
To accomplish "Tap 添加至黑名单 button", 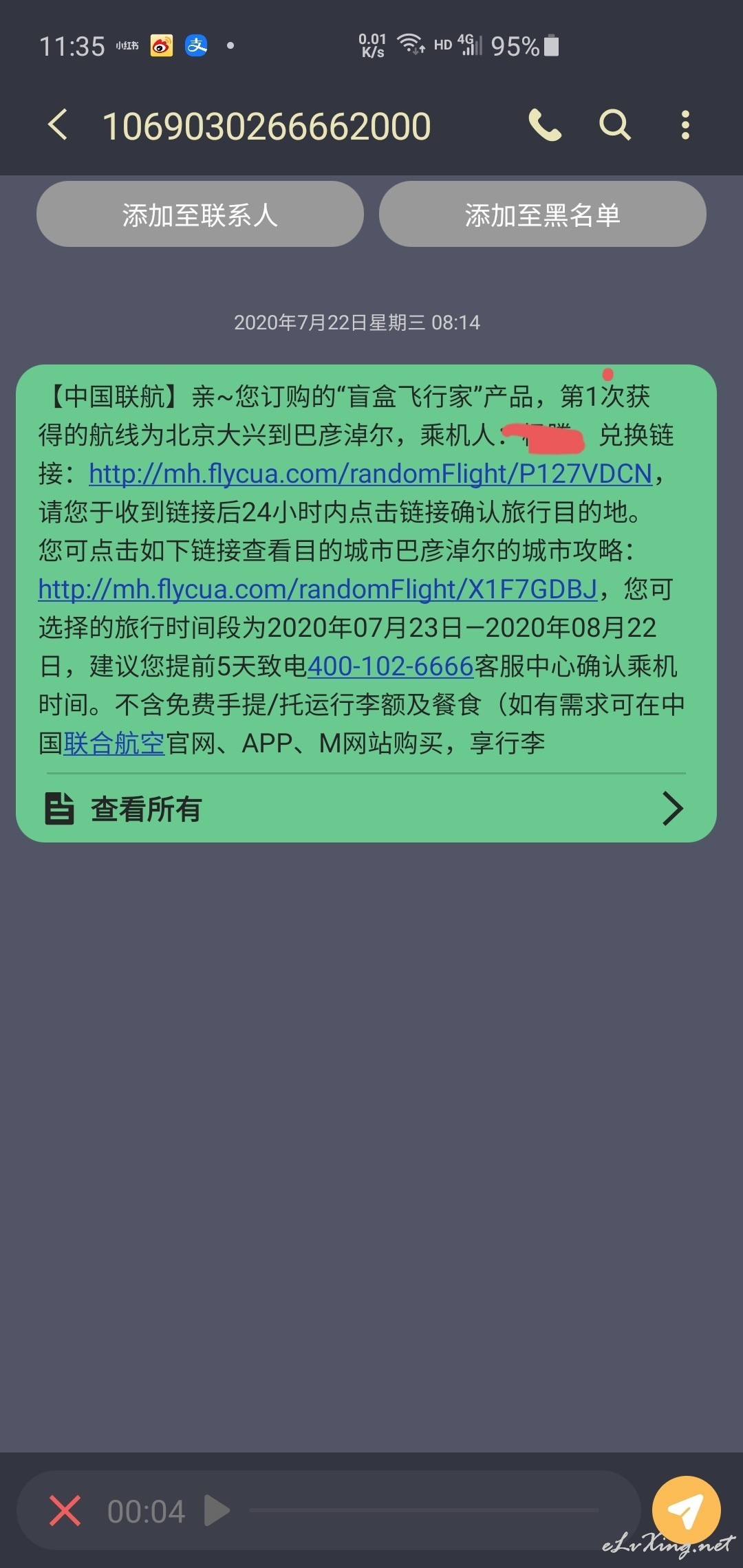I will click(542, 215).
